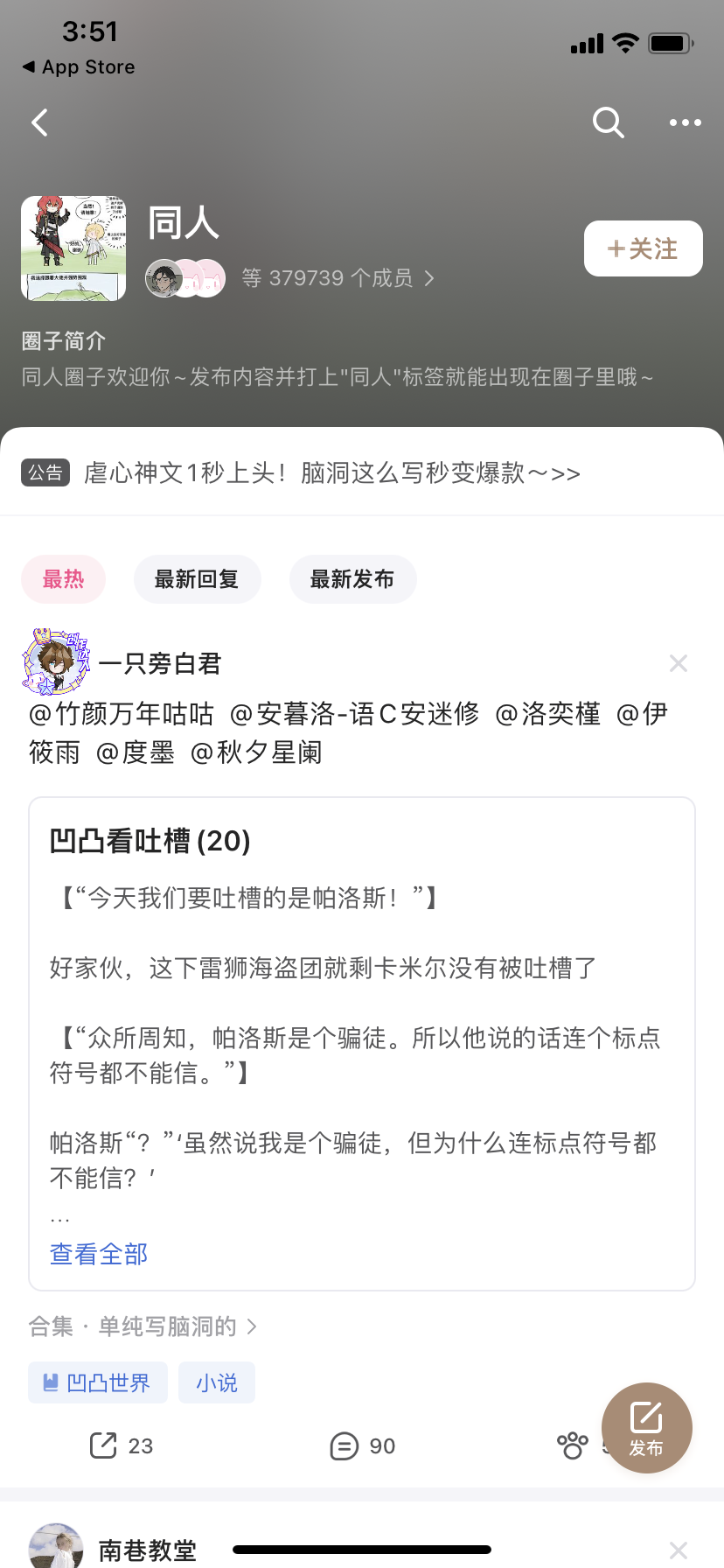Open search in the 同人 circle
The height and width of the screenshot is (1568, 724).
(608, 122)
